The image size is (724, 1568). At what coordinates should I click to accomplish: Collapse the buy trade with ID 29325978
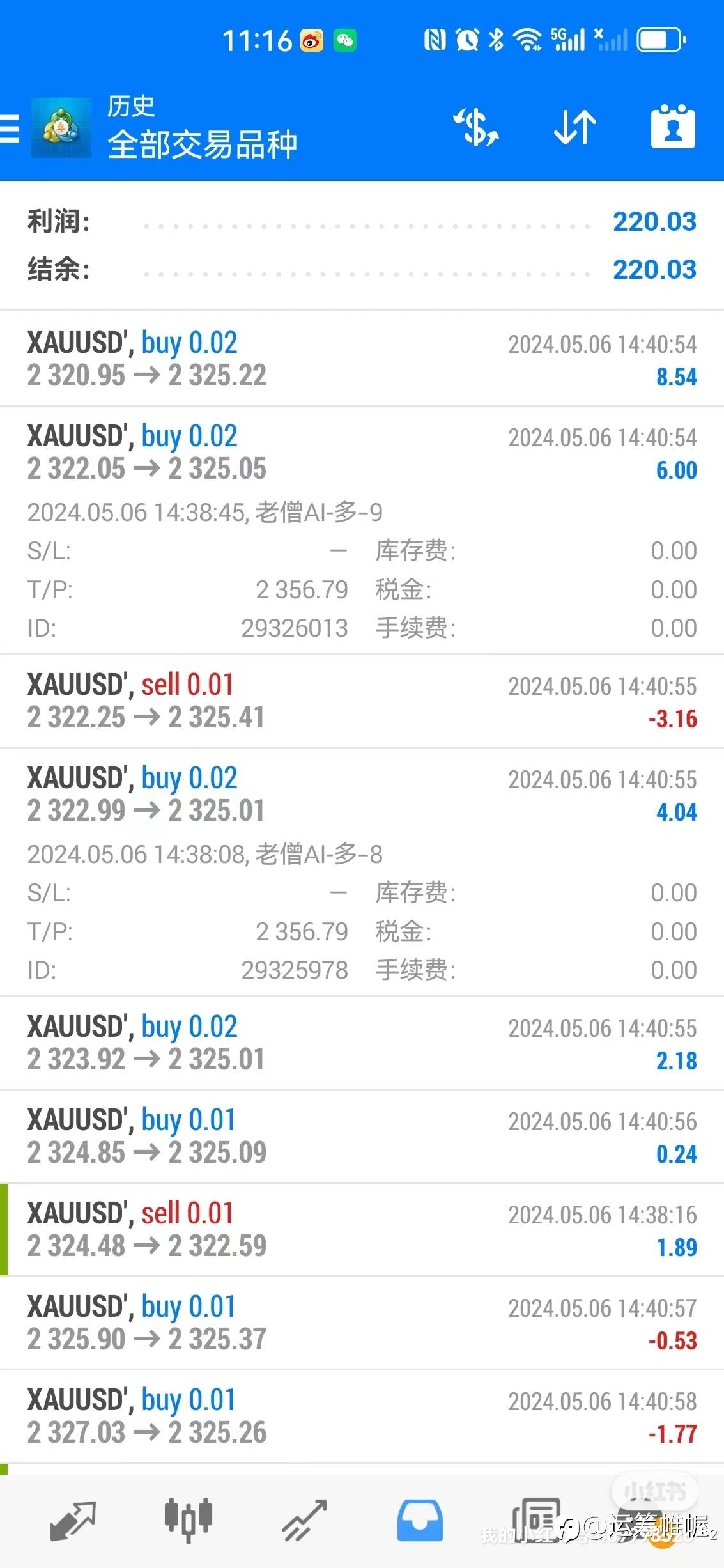point(362,795)
